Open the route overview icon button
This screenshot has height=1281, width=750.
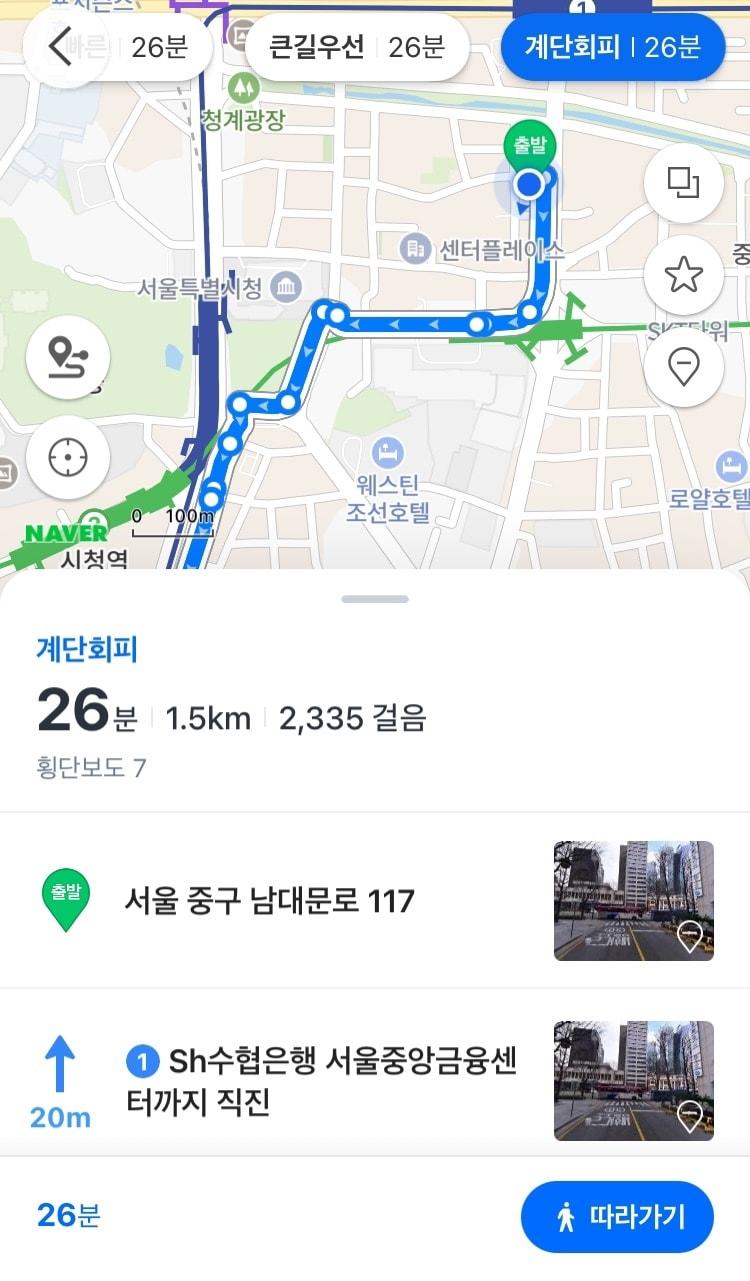pos(68,357)
